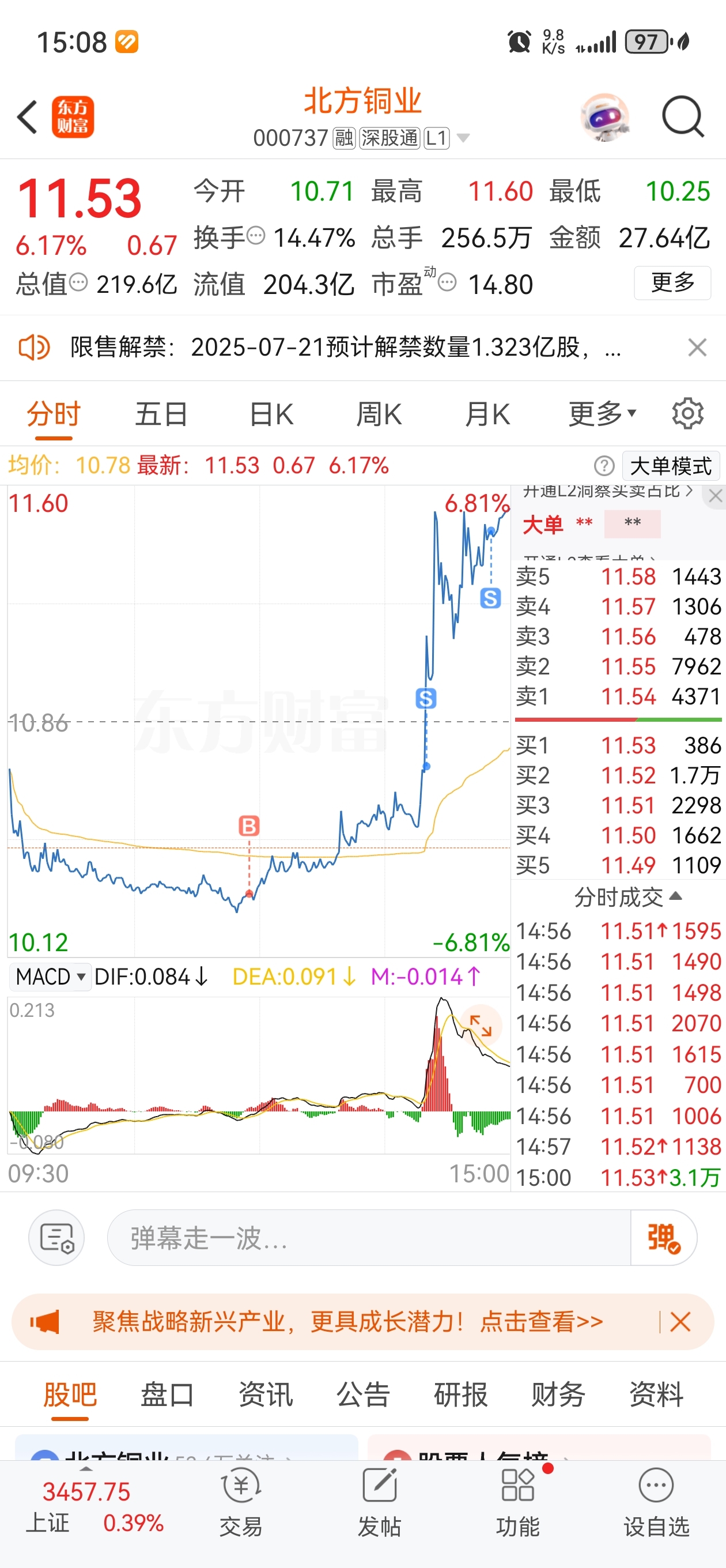Enable 大单模式 view
The image size is (726, 1568).
[x=671, y=466]
